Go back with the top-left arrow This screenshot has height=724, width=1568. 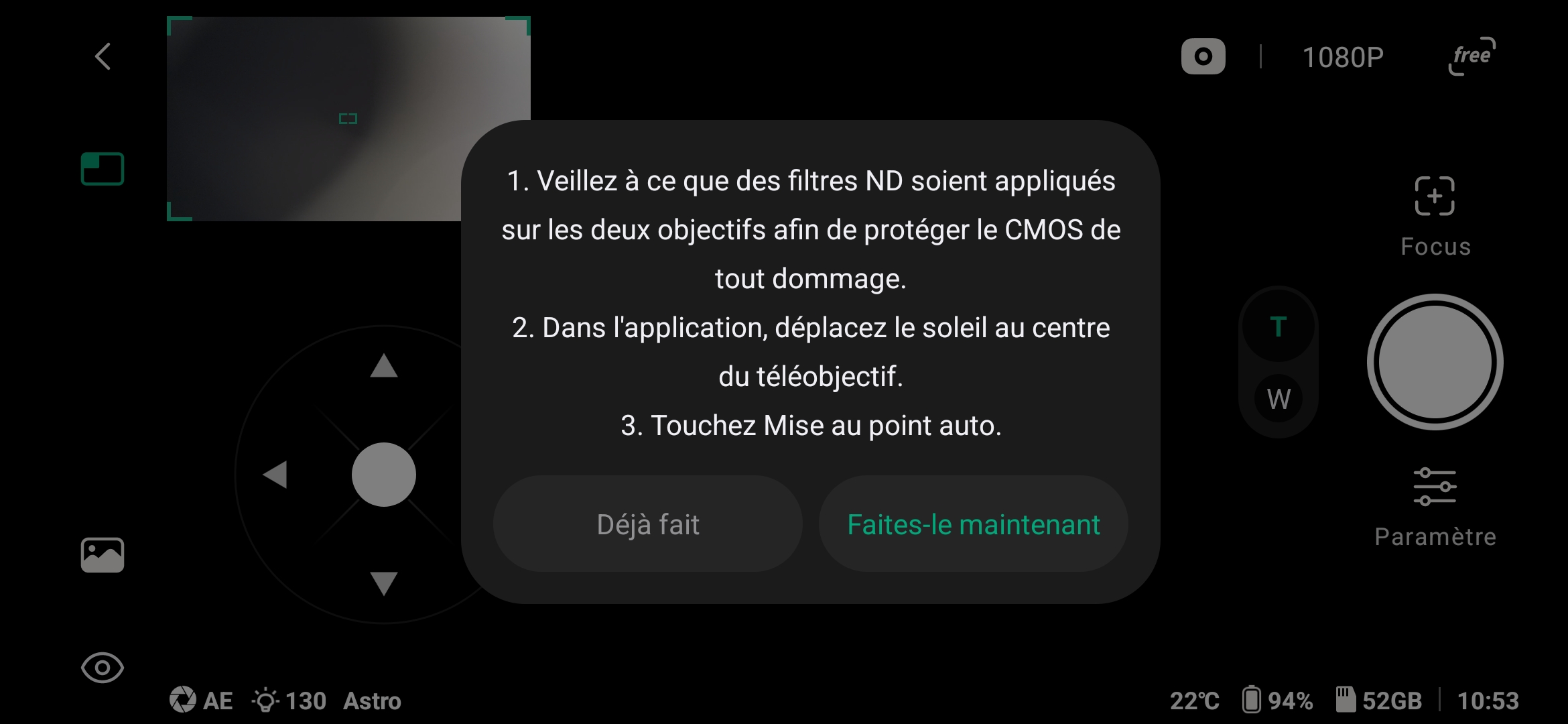[103, 56]
